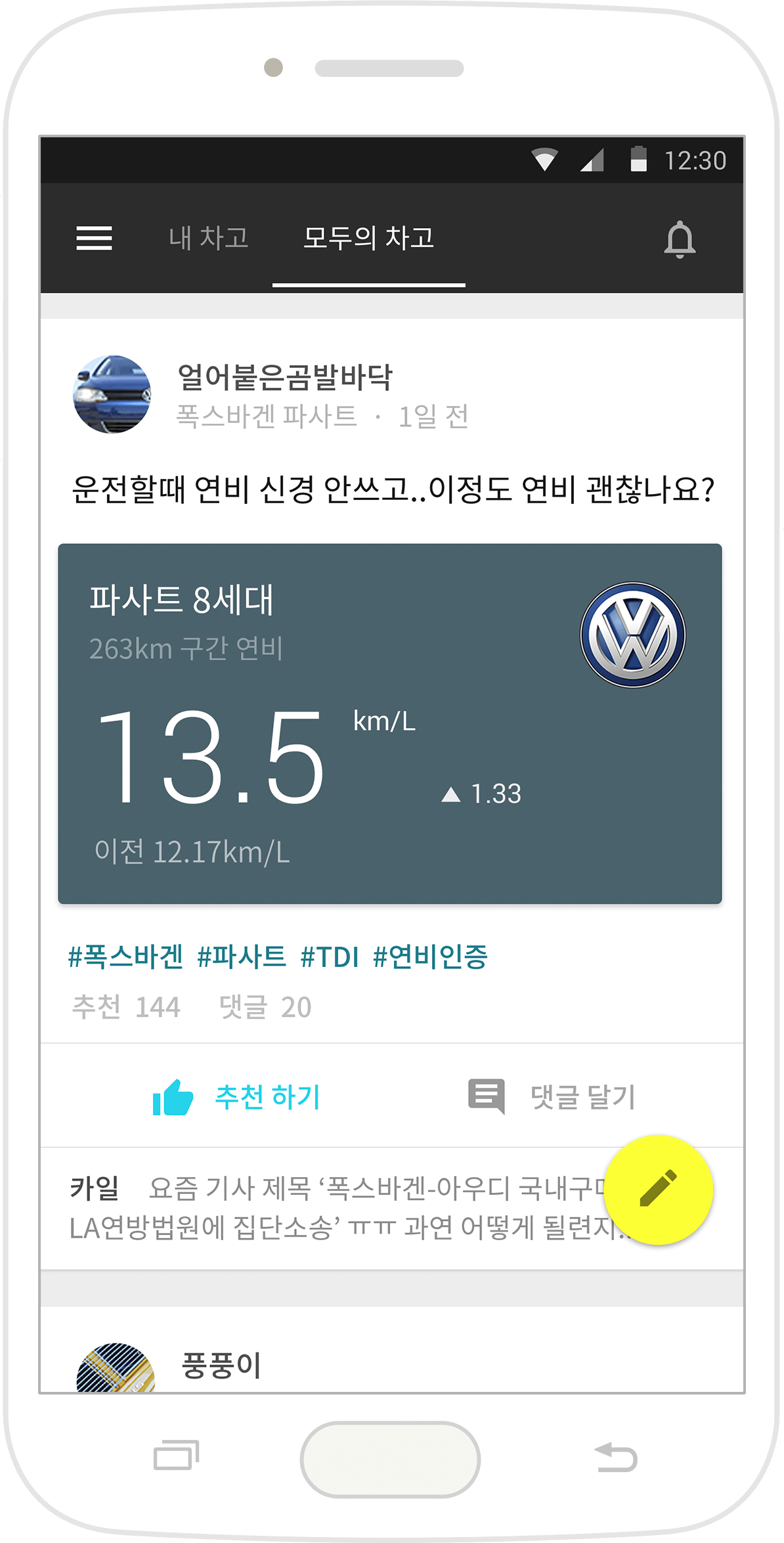Open the hamburger drawer menu

coord(94,238)
